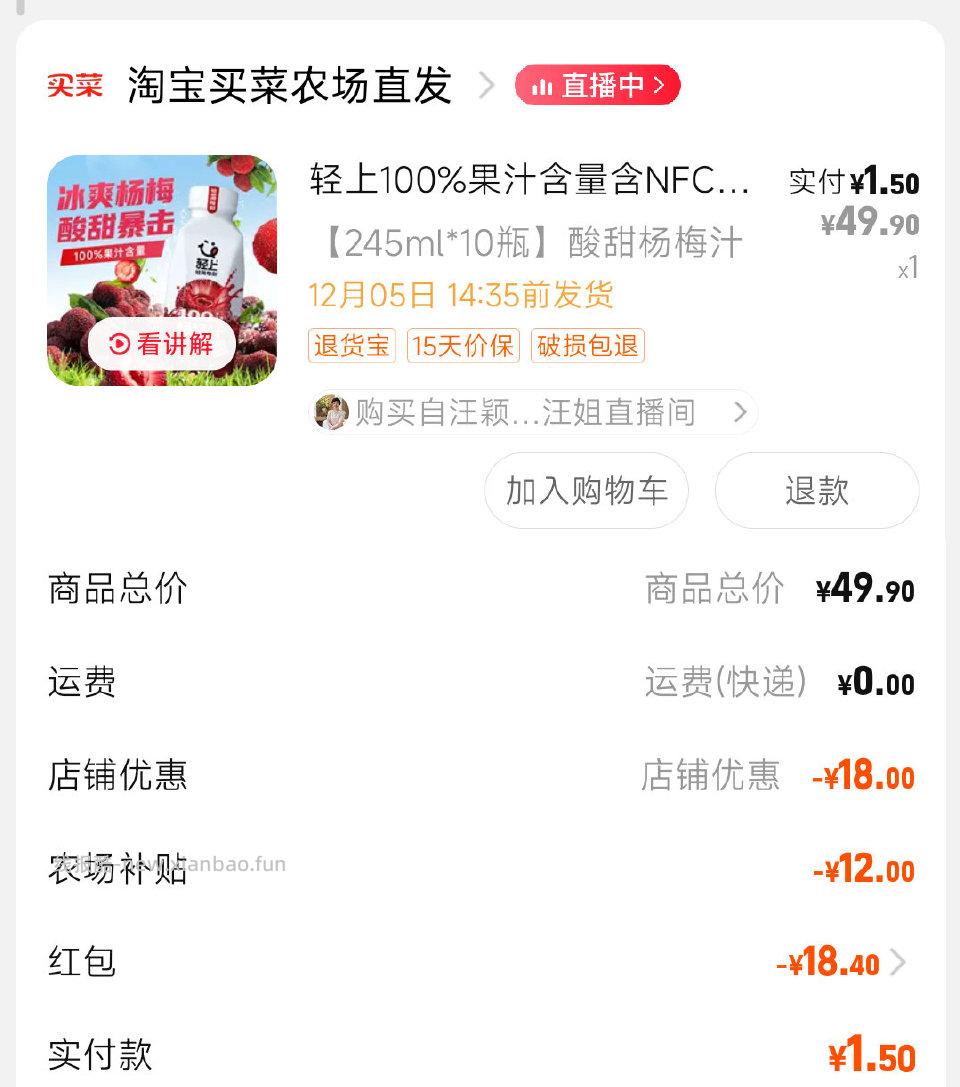The height and width of the screenshot is (1087, 960).
Task: Click the 加入购物车 button
Action: (585, 490)
